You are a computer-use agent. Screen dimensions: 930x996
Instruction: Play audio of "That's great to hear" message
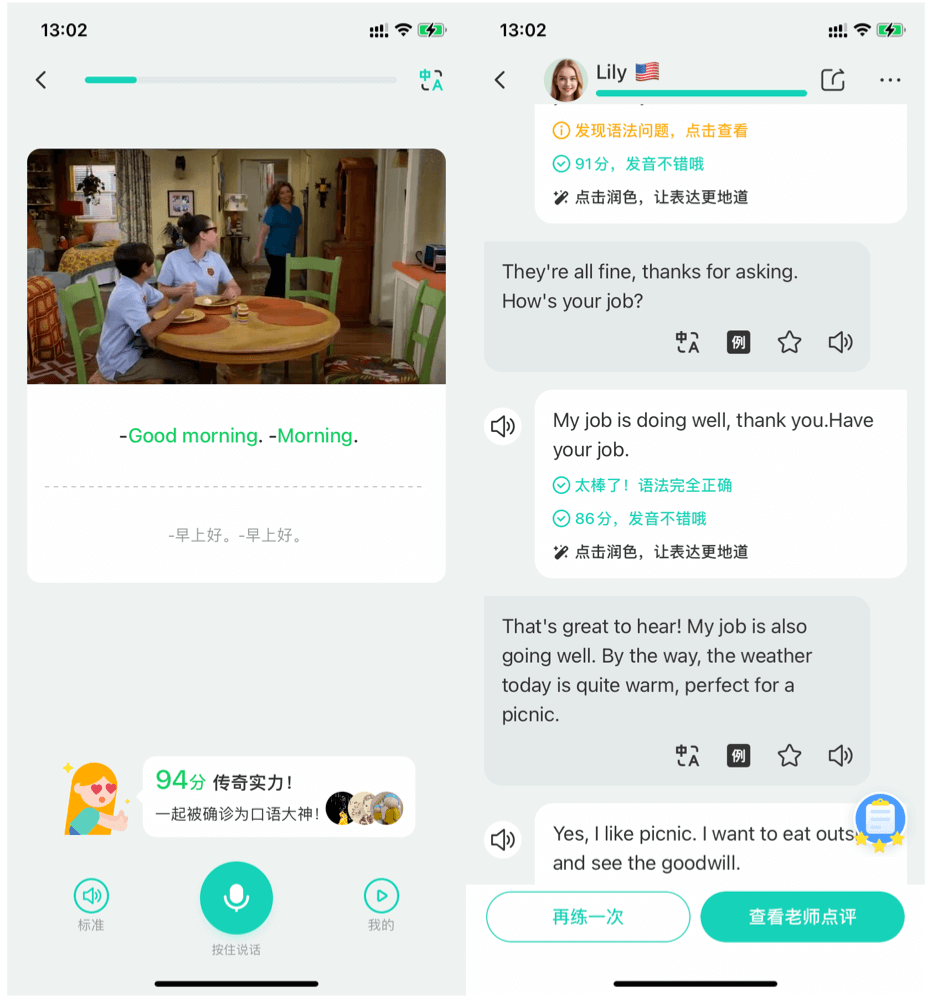[840, 755]
